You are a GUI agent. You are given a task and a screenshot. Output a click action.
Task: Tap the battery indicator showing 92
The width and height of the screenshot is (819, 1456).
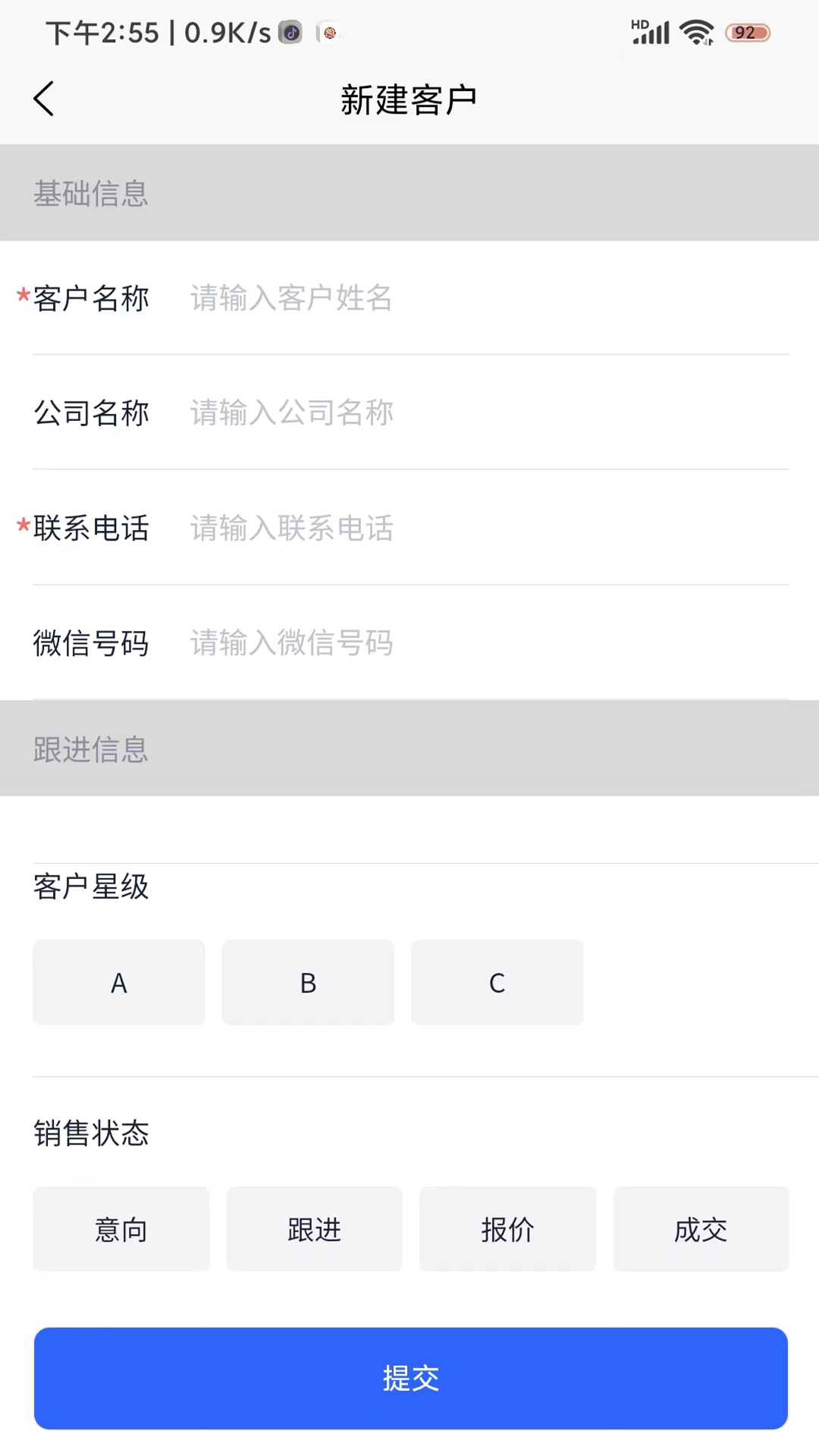[747, 33]
